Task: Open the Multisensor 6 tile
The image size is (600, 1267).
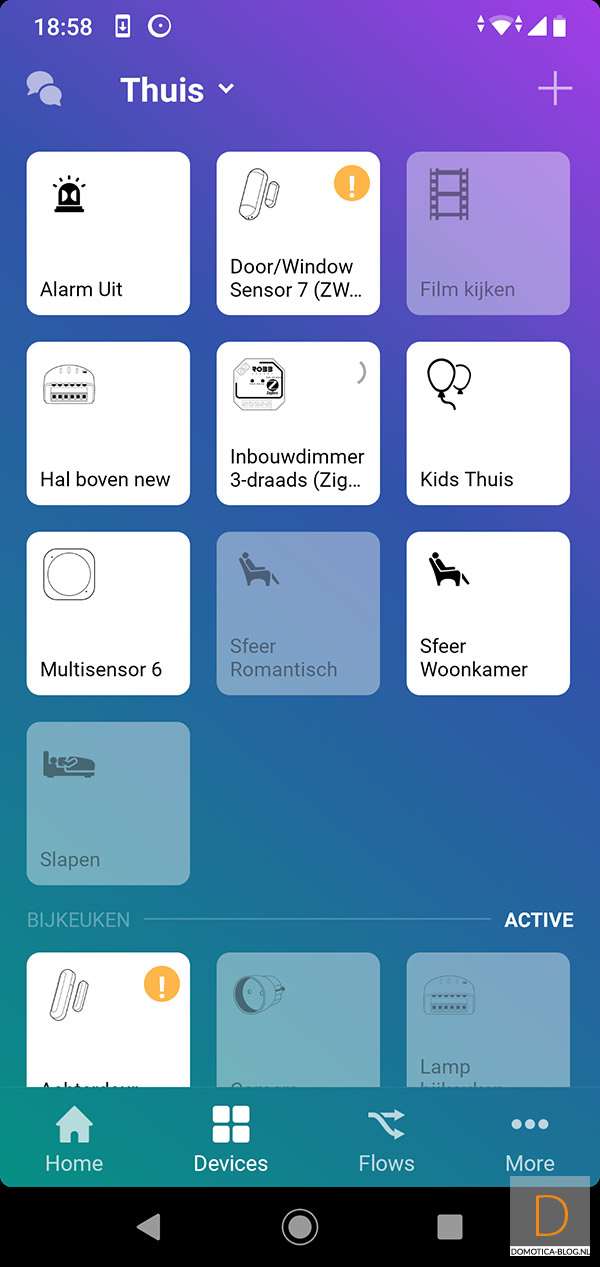Action: 108,613
